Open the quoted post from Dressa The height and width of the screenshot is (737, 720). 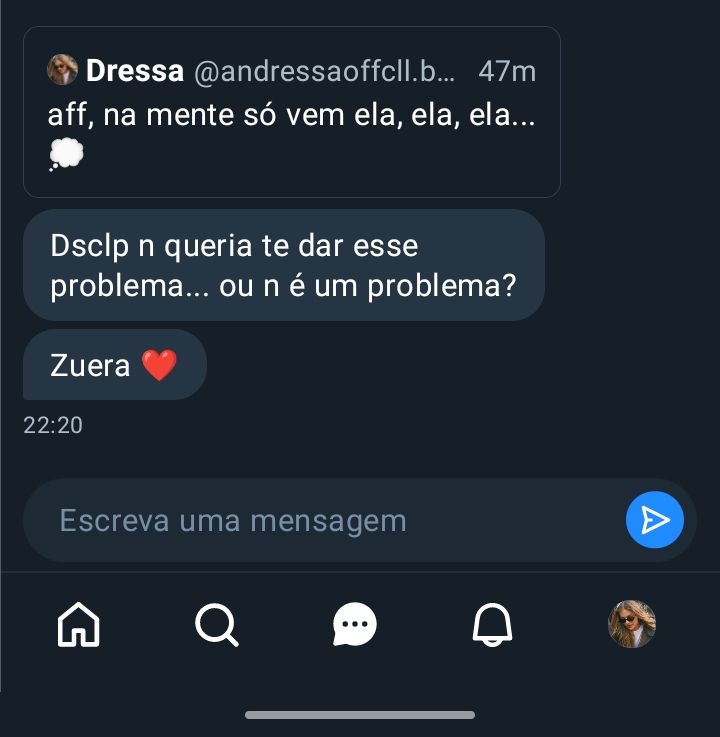pyautogui.click(x=291, y=112)
